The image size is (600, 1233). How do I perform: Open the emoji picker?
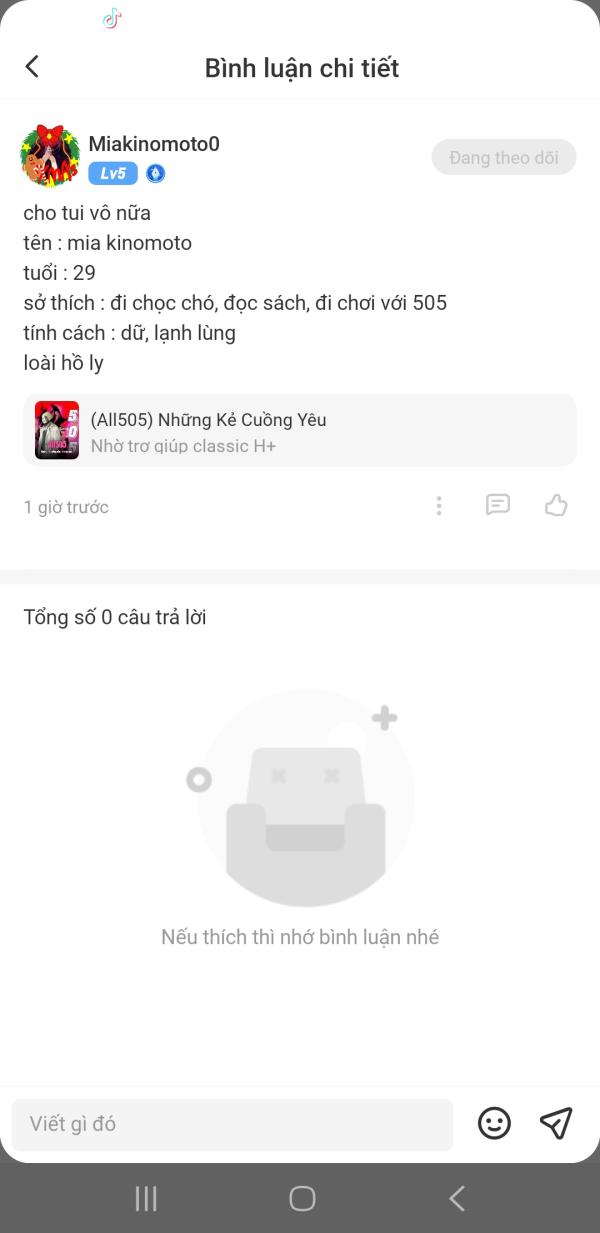(494, 1123)
